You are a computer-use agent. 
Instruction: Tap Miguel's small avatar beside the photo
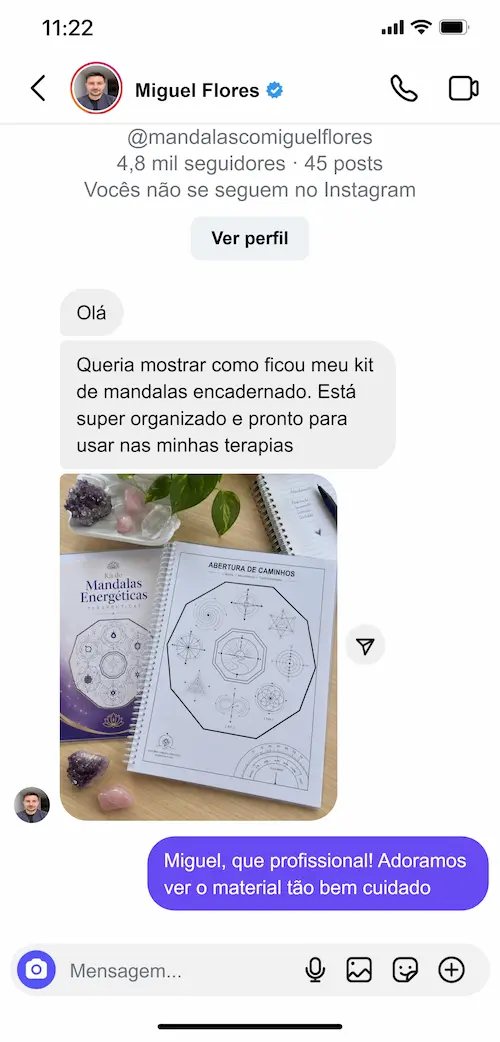pos(32,804)
